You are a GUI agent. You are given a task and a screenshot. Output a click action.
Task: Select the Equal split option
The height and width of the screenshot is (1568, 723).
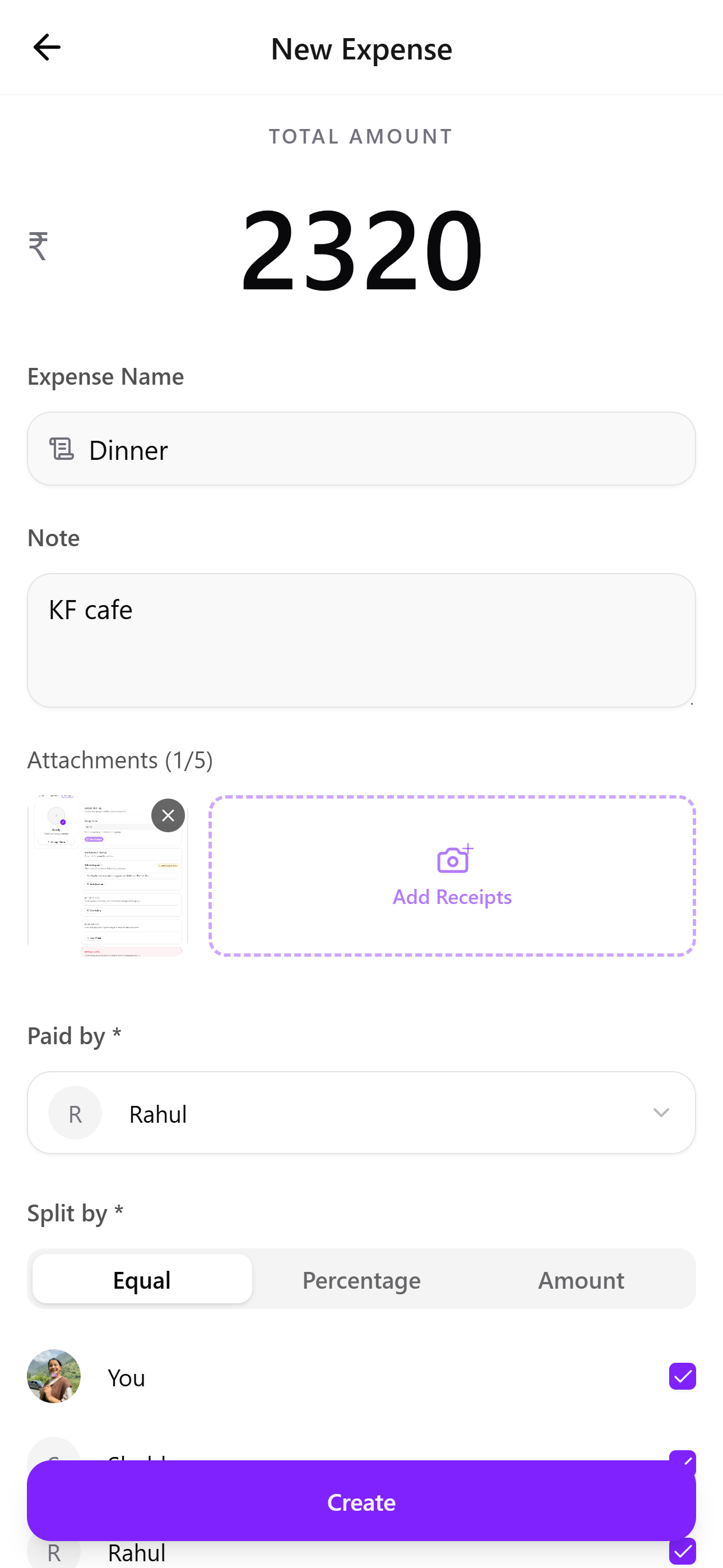tap(142, 1280)
